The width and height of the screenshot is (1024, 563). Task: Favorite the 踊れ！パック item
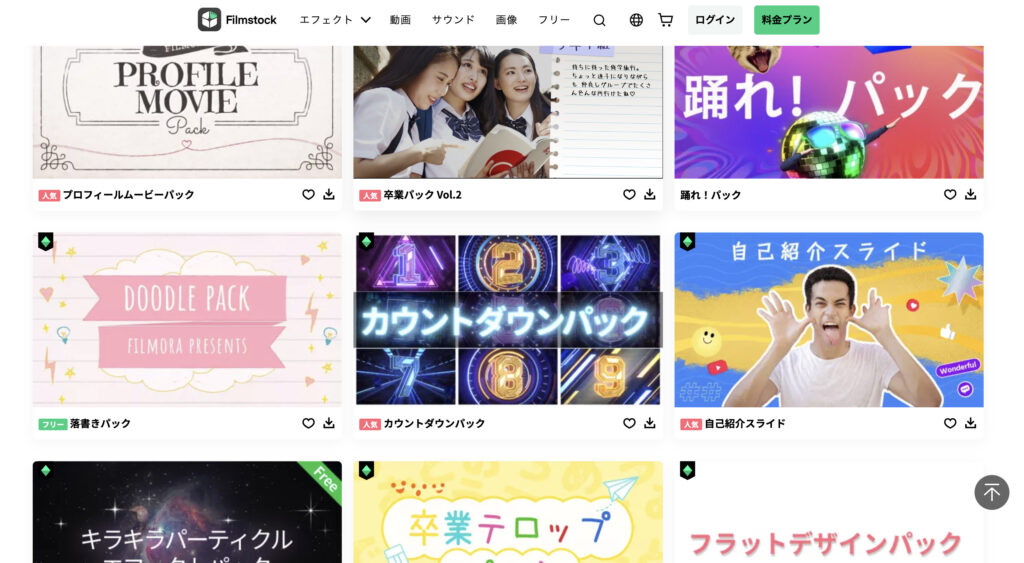[950, 195]
